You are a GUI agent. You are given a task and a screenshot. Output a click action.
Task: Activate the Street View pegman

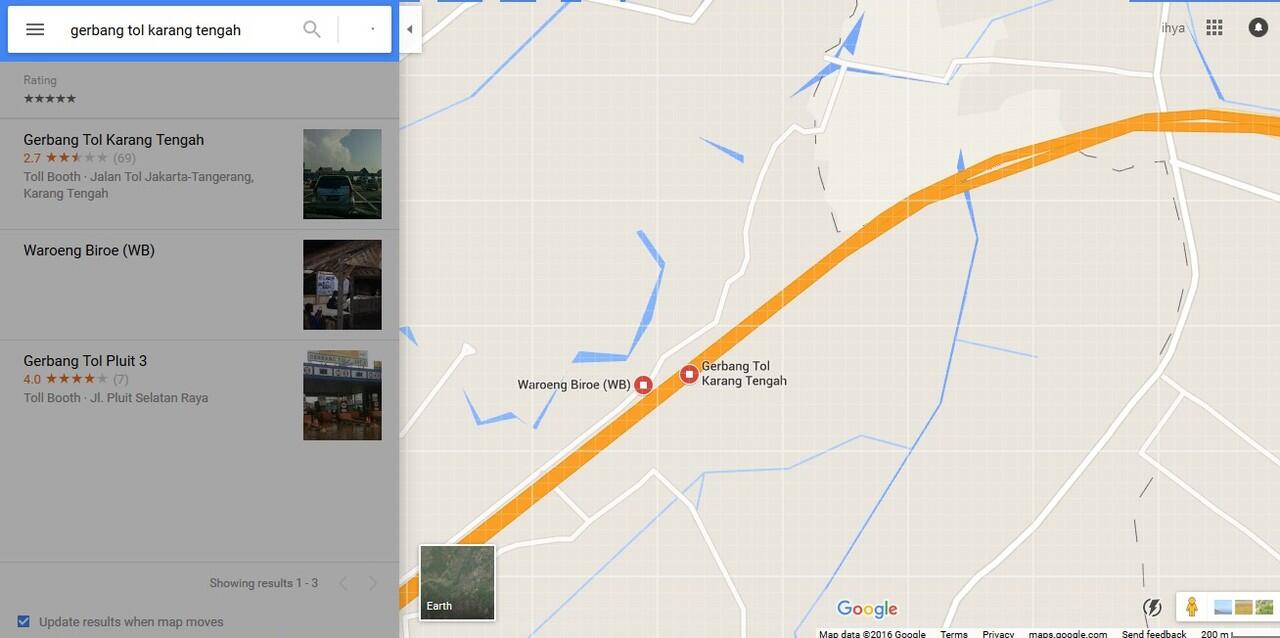1191,606
